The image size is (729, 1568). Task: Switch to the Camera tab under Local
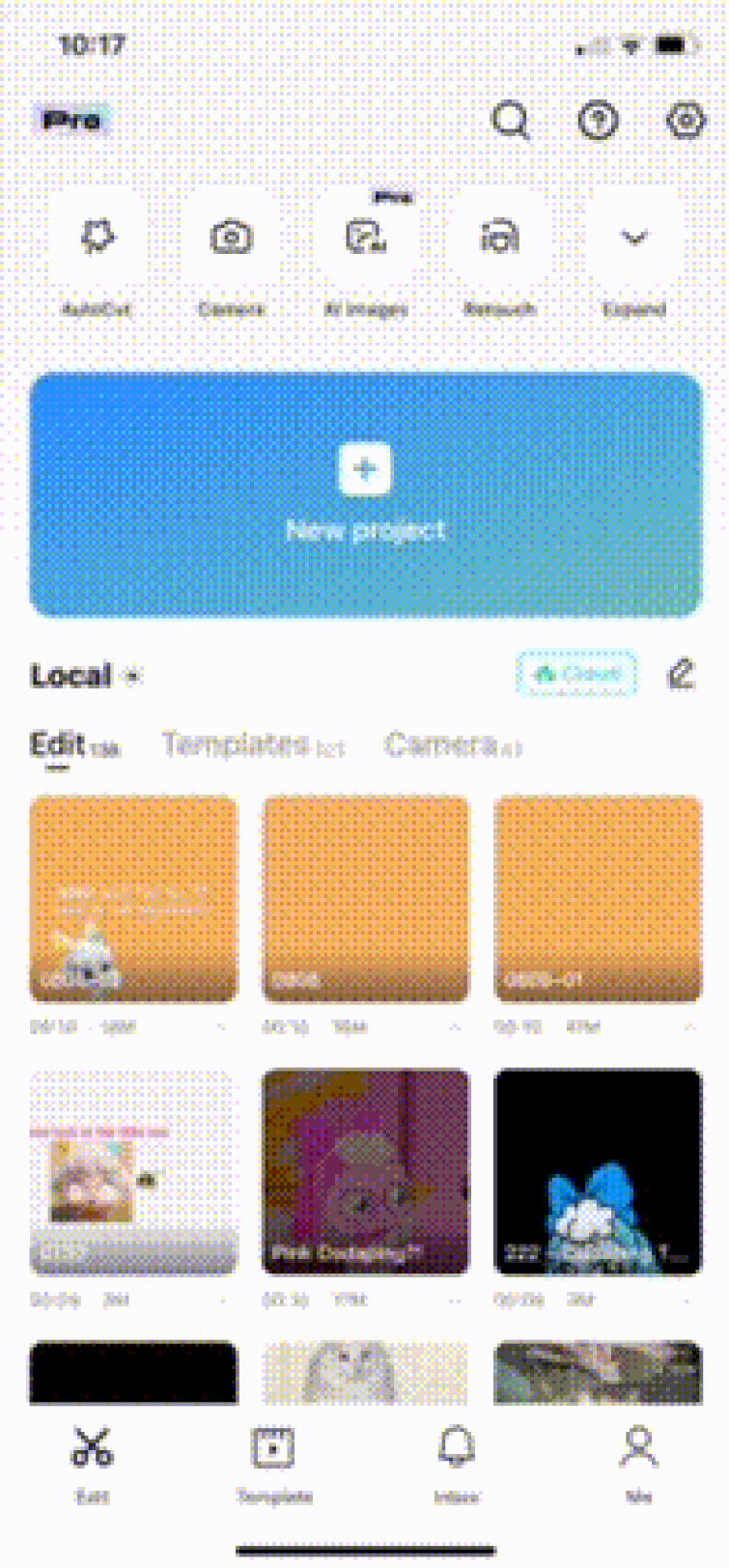pos(443,744)
